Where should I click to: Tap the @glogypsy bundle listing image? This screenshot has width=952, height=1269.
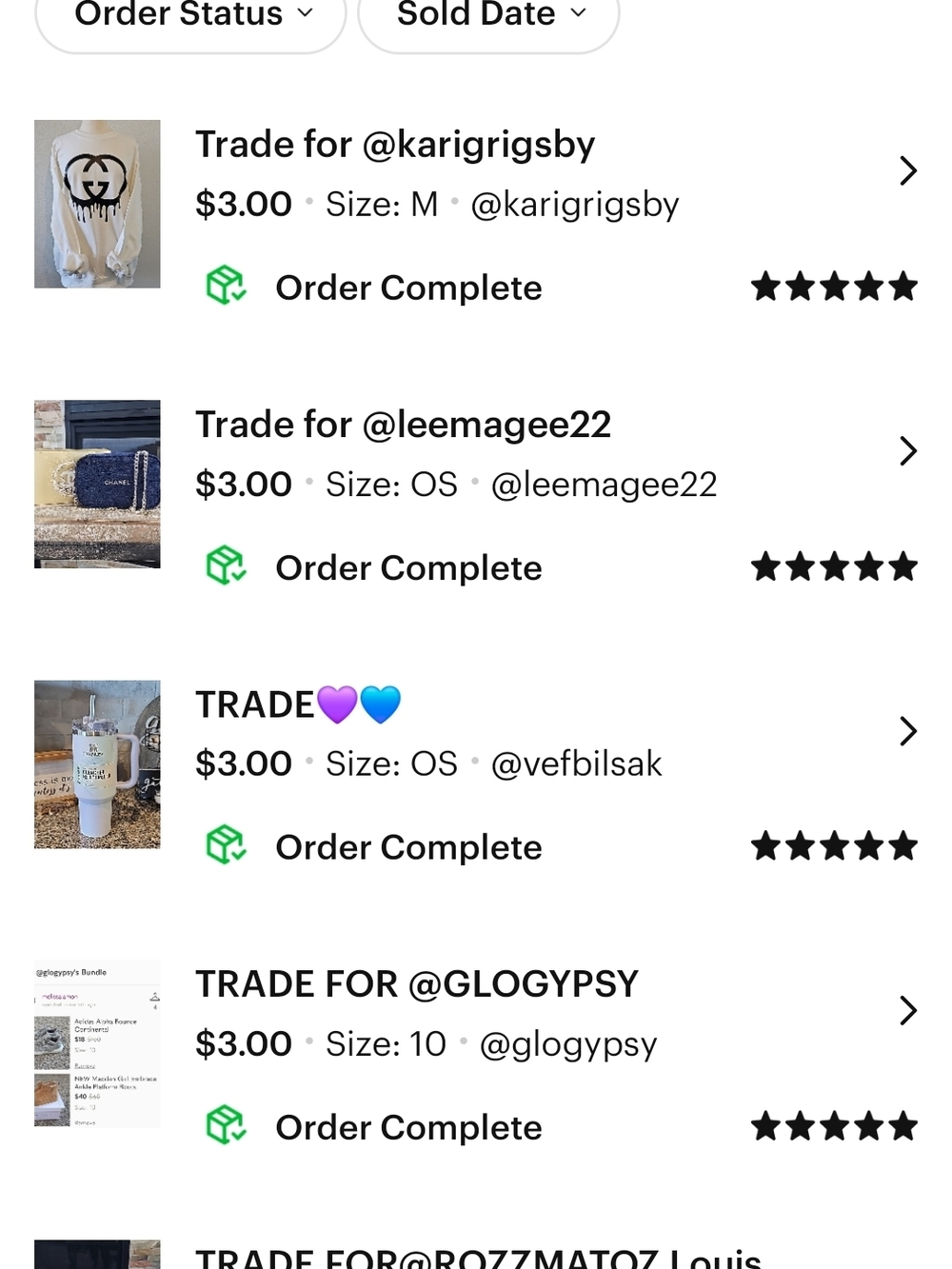97,1043
